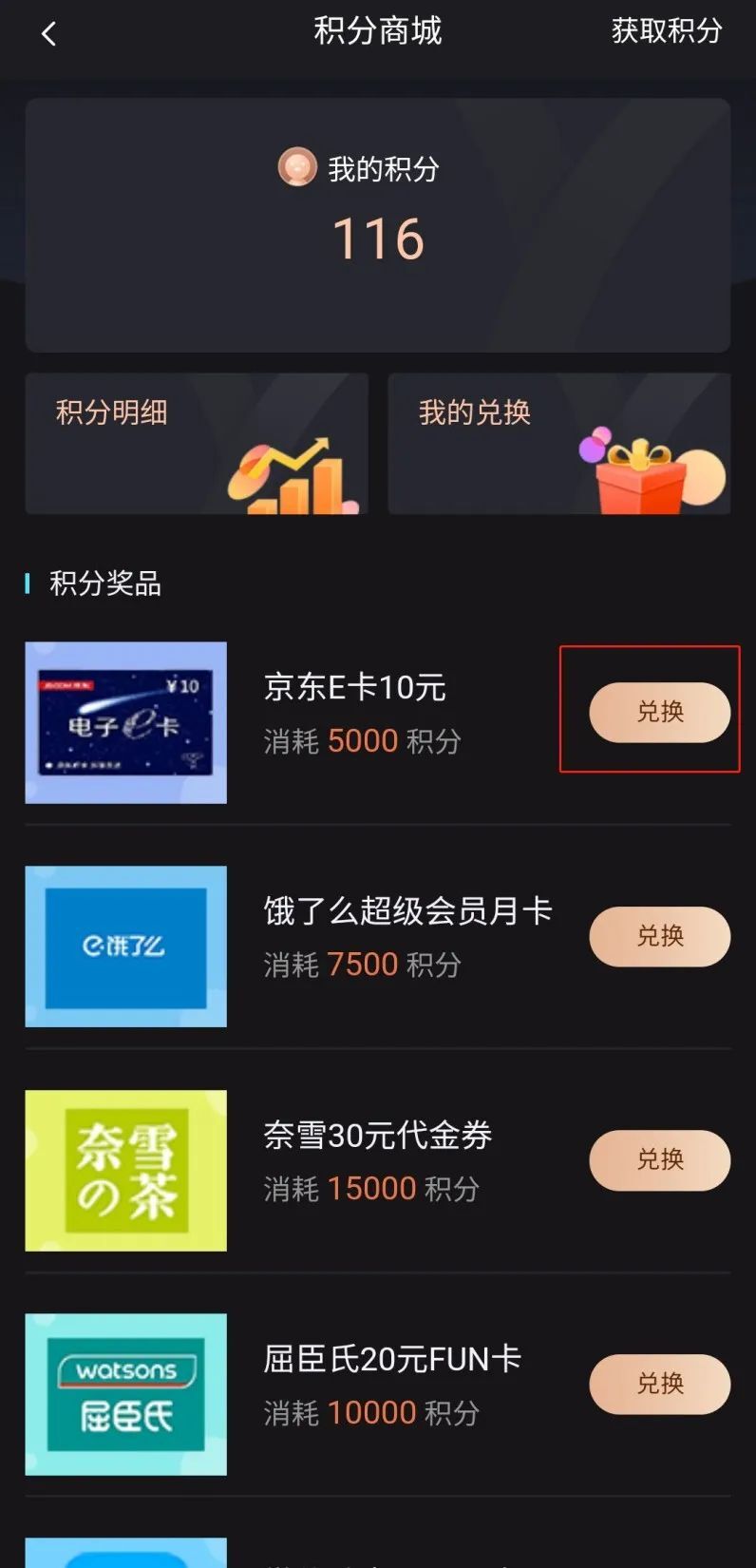
Task: Redeem 屈臣氏20元FUN卡
Action: point(659,1384)
